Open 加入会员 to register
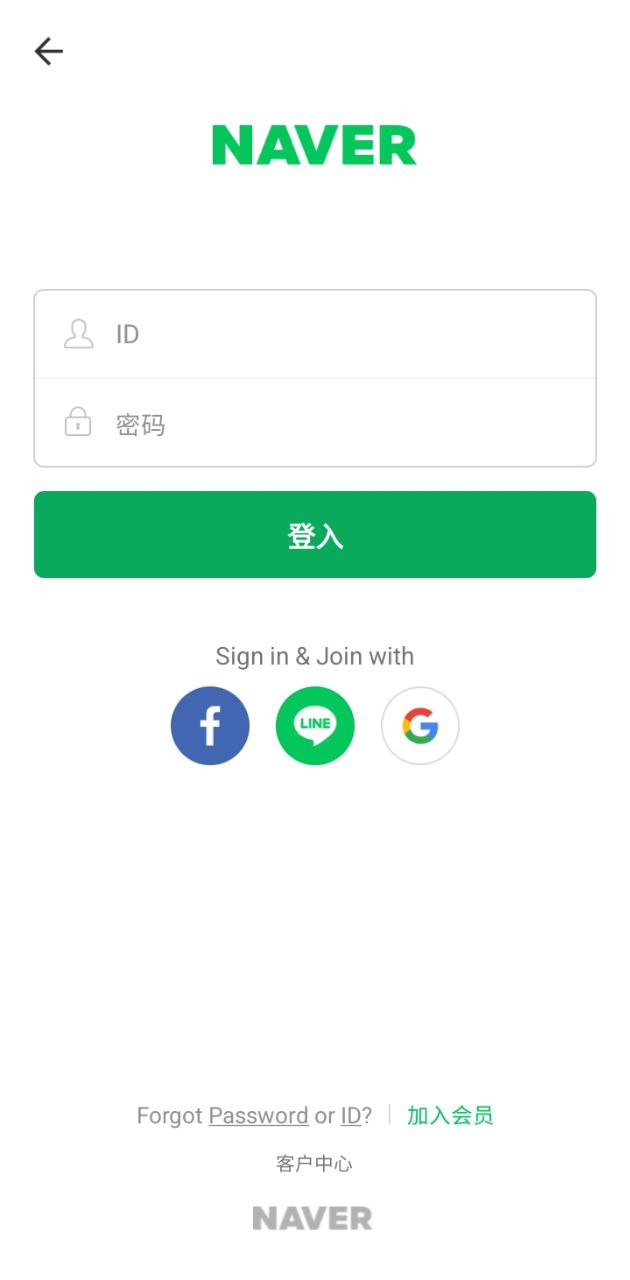 [x=450, y=1116]
